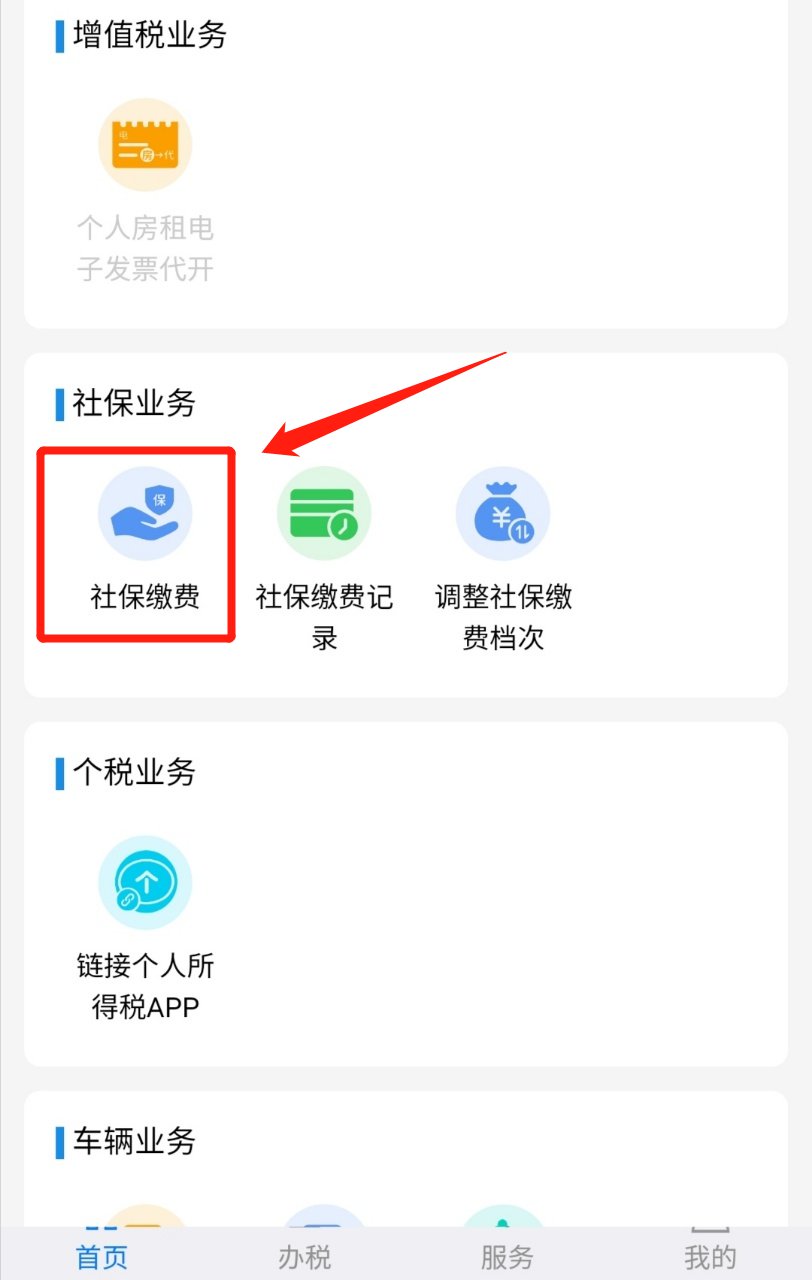The height and width of the screenshot is (1280, 812).
Task: View 社保缴费记录 payment records
Action: pos(324,515)
